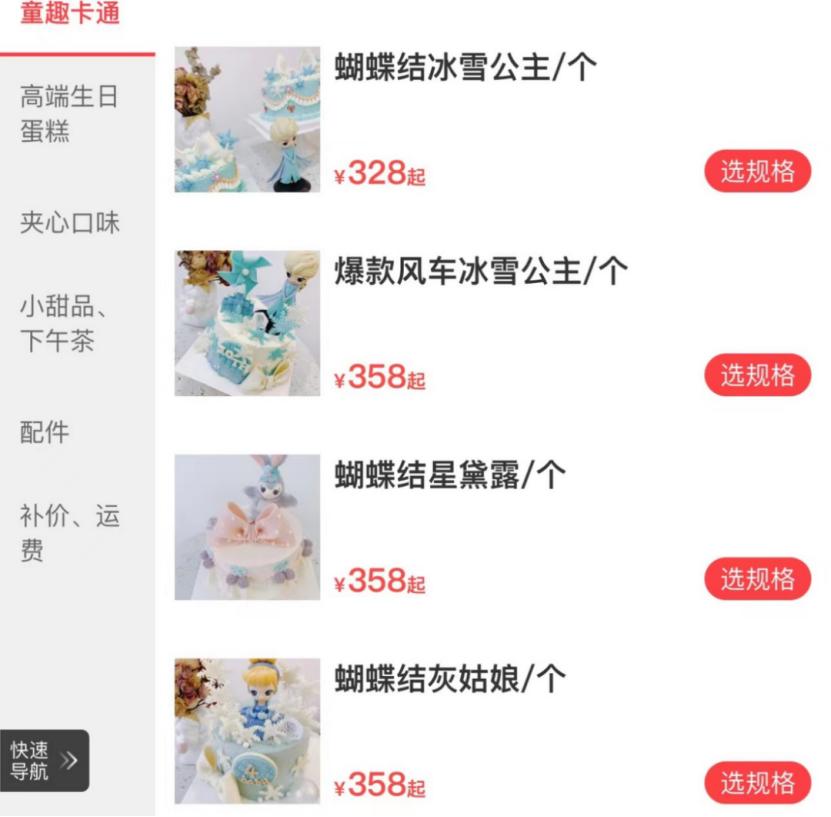The width and height of the screenshot is (831, 817).
Task: Open the 夹心口味 category
Action: 70,222
